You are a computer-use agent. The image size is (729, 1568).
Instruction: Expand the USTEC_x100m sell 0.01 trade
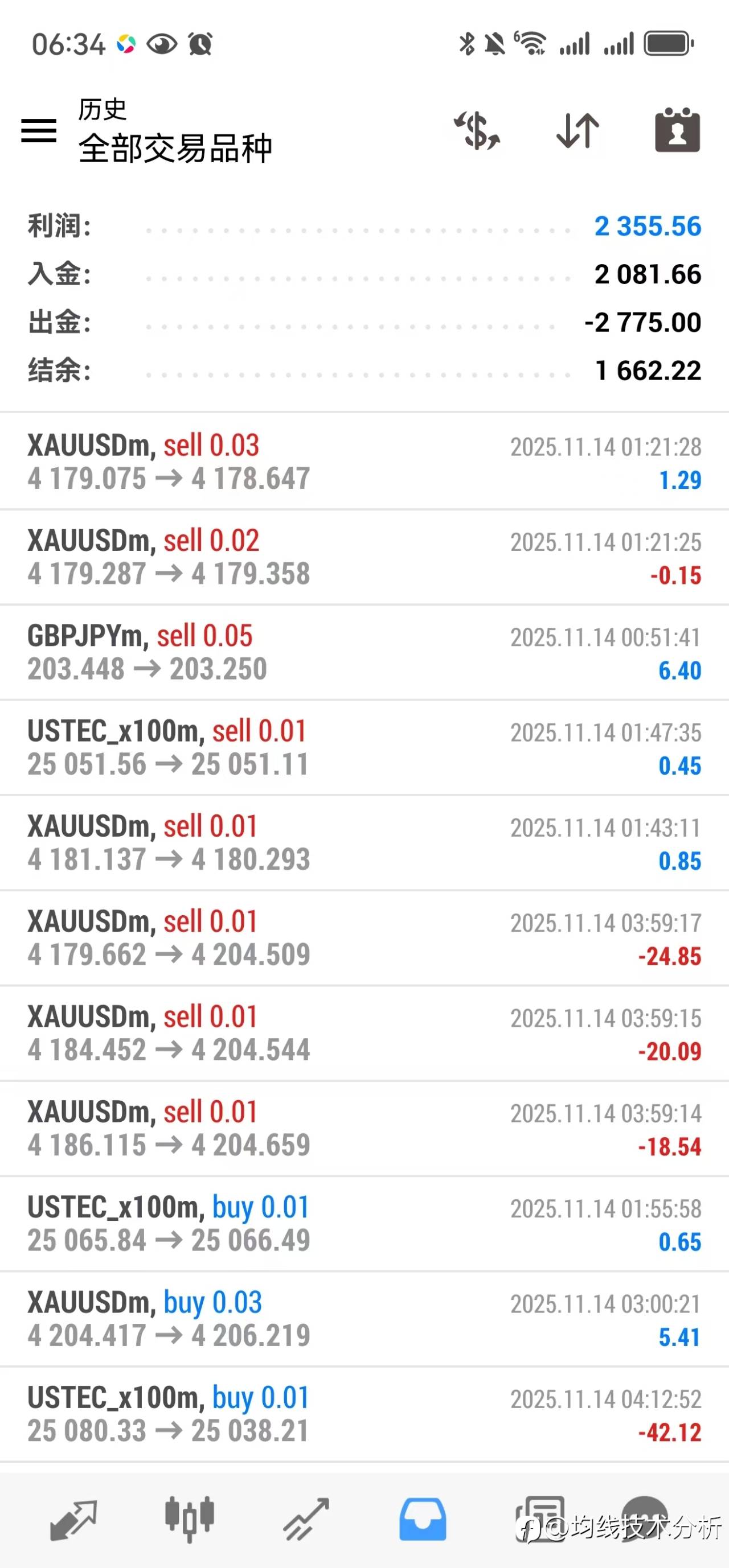click(364, 747)
